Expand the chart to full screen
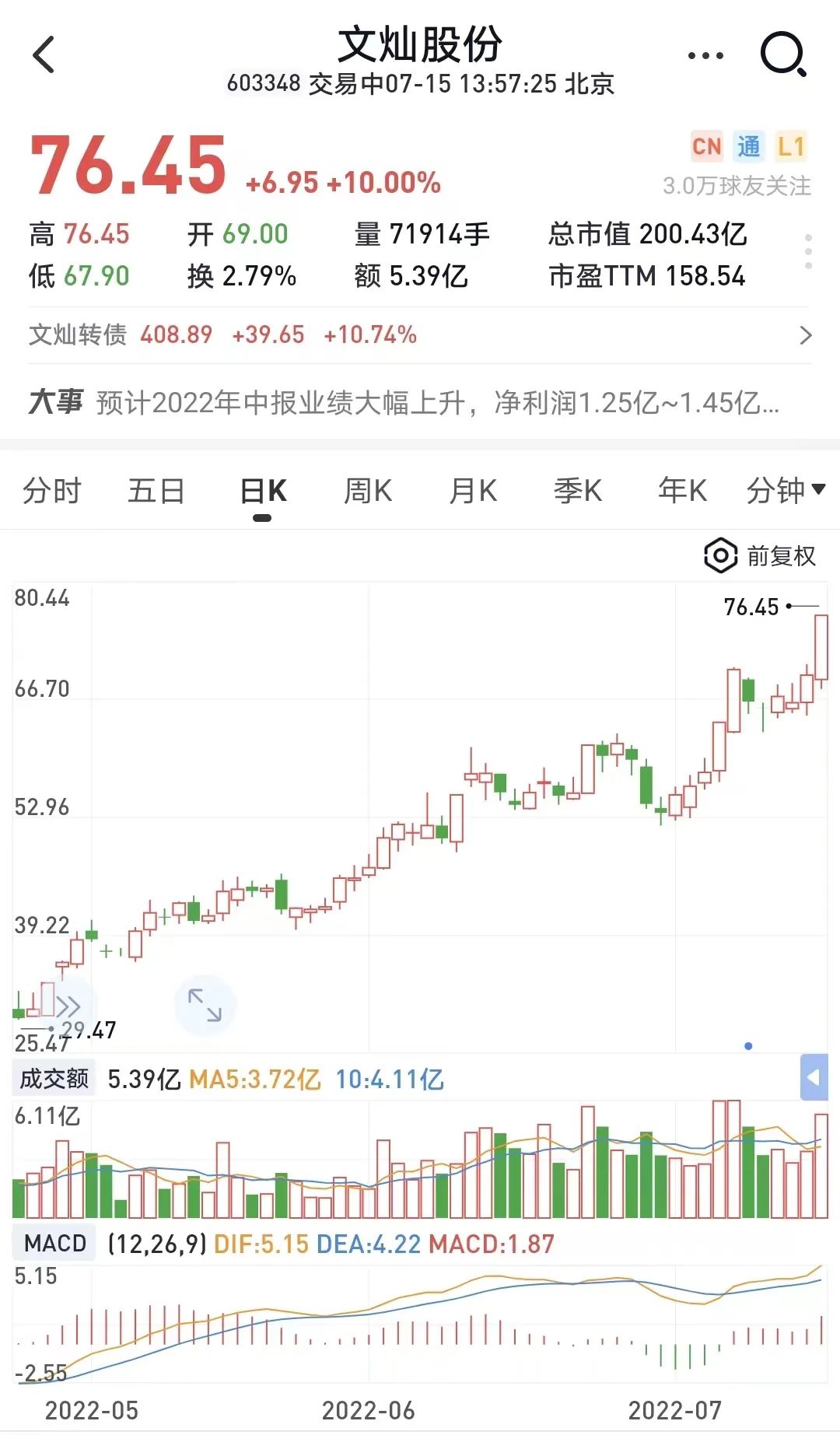 [205, 1005]
